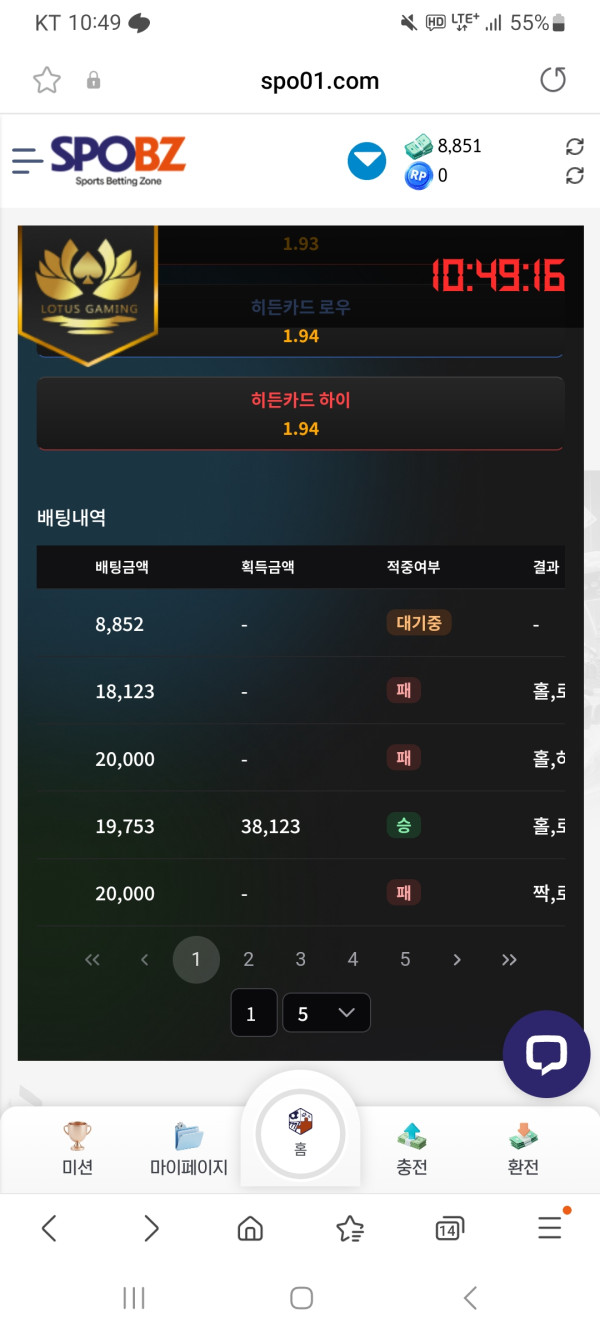
Task: Refresh the cash balance
Action: click(574, 147)
